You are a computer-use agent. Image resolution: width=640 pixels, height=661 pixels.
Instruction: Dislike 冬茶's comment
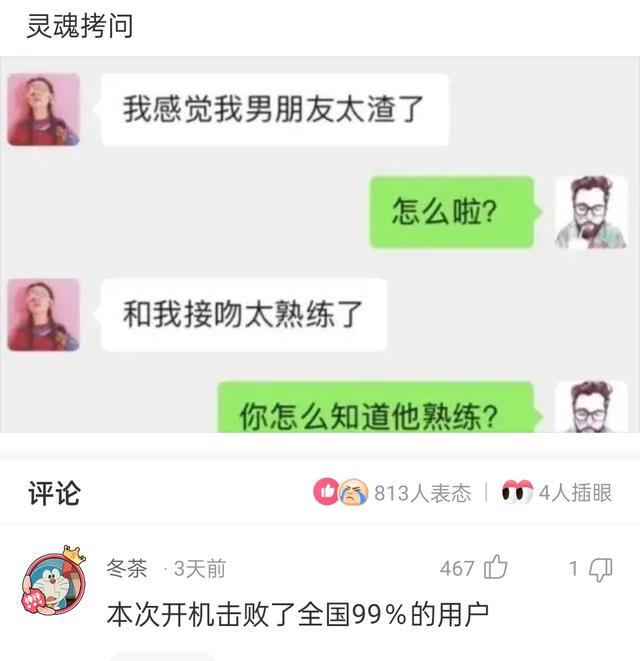600,568
